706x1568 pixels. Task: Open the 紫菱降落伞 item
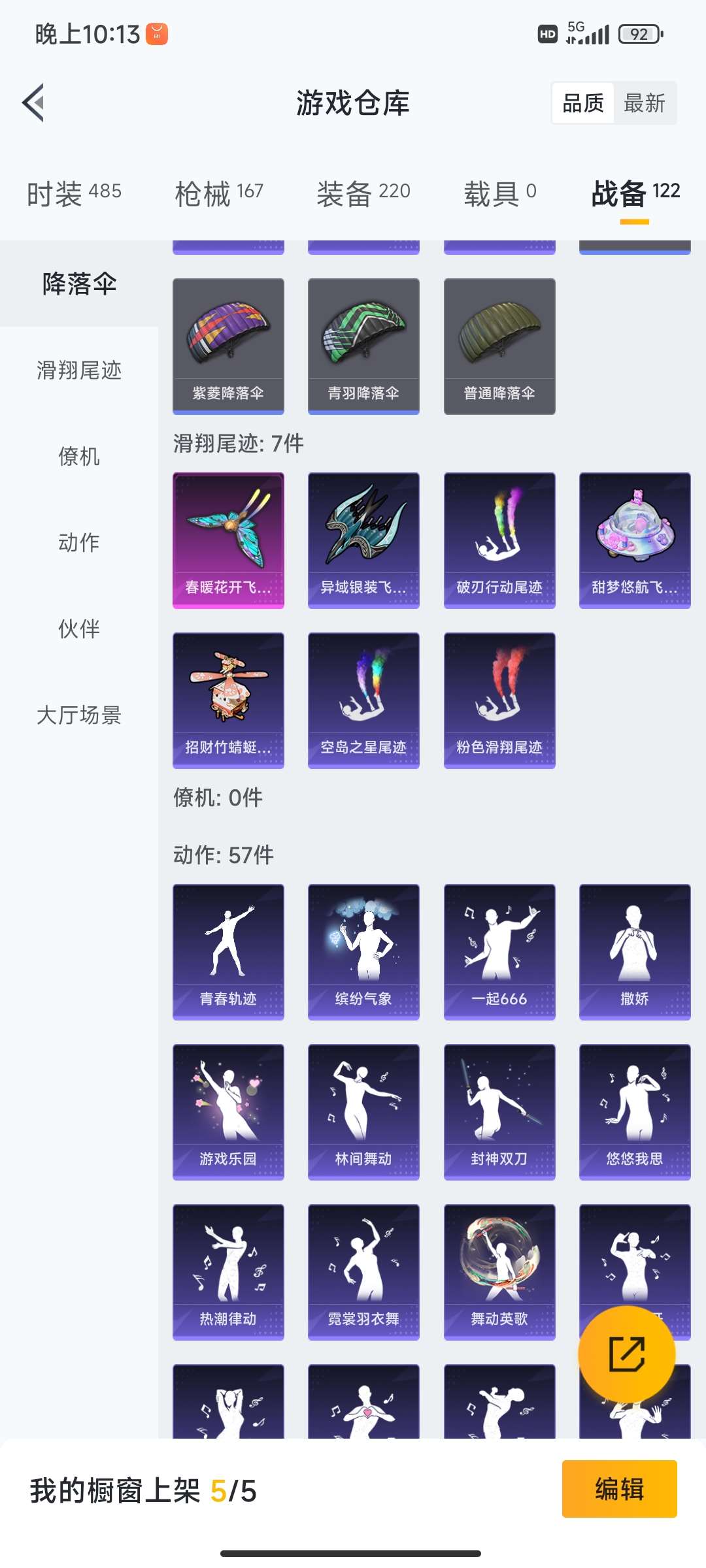coord(228,346)
